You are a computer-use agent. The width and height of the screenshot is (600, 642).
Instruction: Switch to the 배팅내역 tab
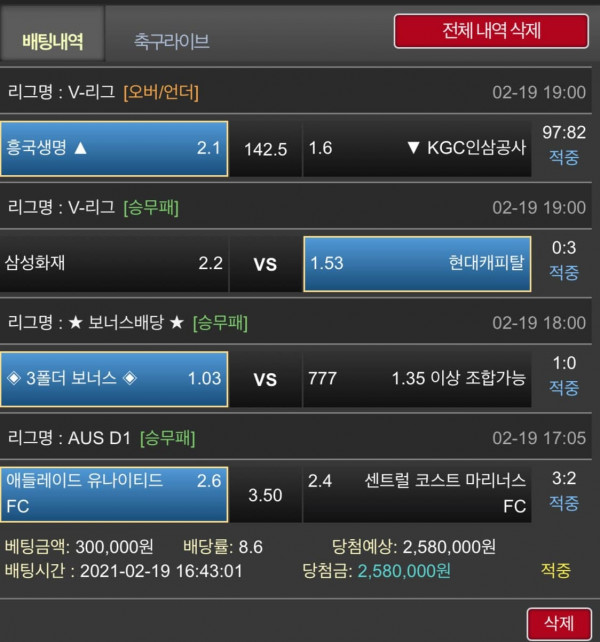(x=53, y=41)
